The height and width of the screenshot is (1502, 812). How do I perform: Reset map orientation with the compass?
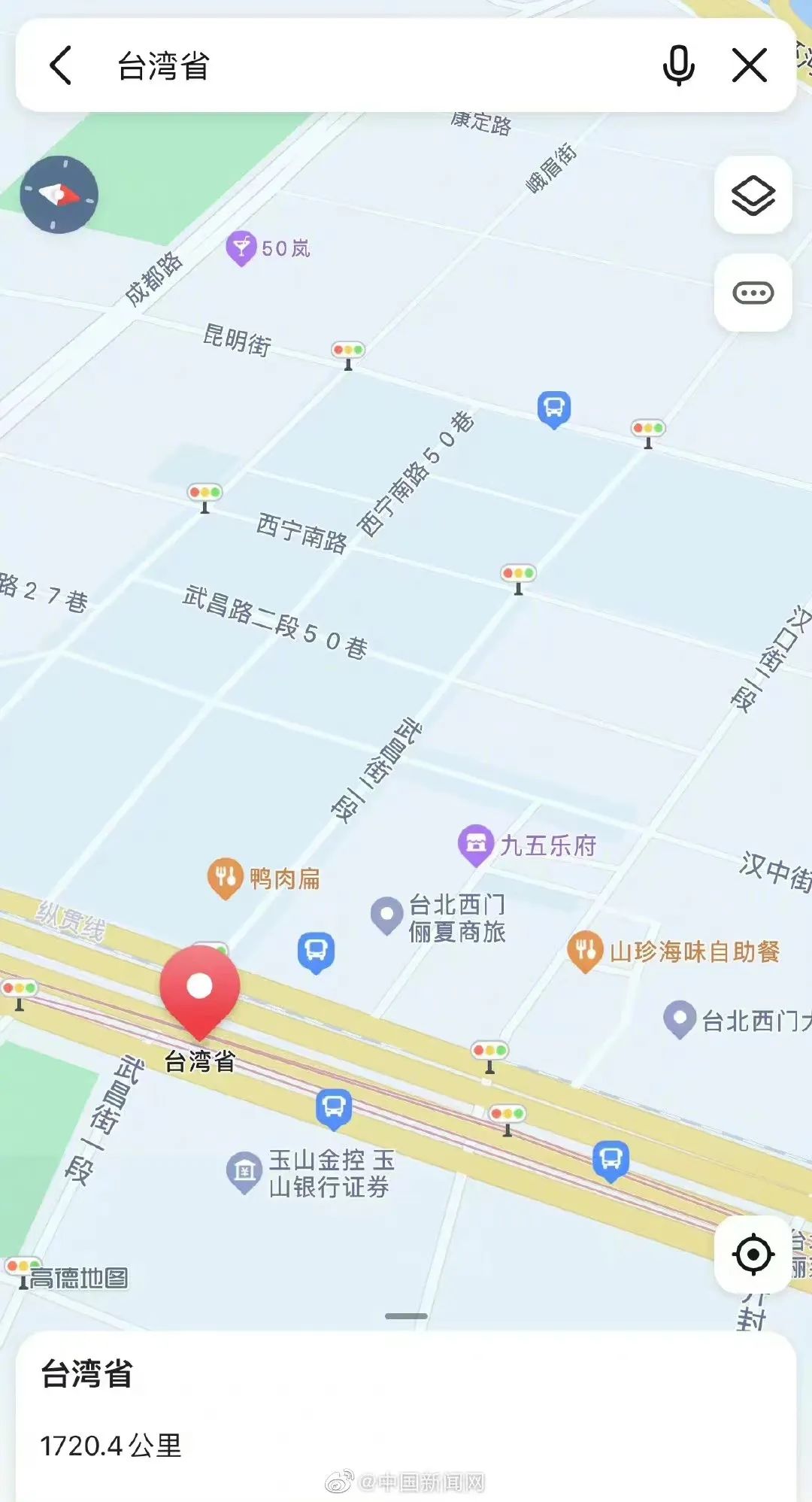pyautogui.click(x=59, y=195)
